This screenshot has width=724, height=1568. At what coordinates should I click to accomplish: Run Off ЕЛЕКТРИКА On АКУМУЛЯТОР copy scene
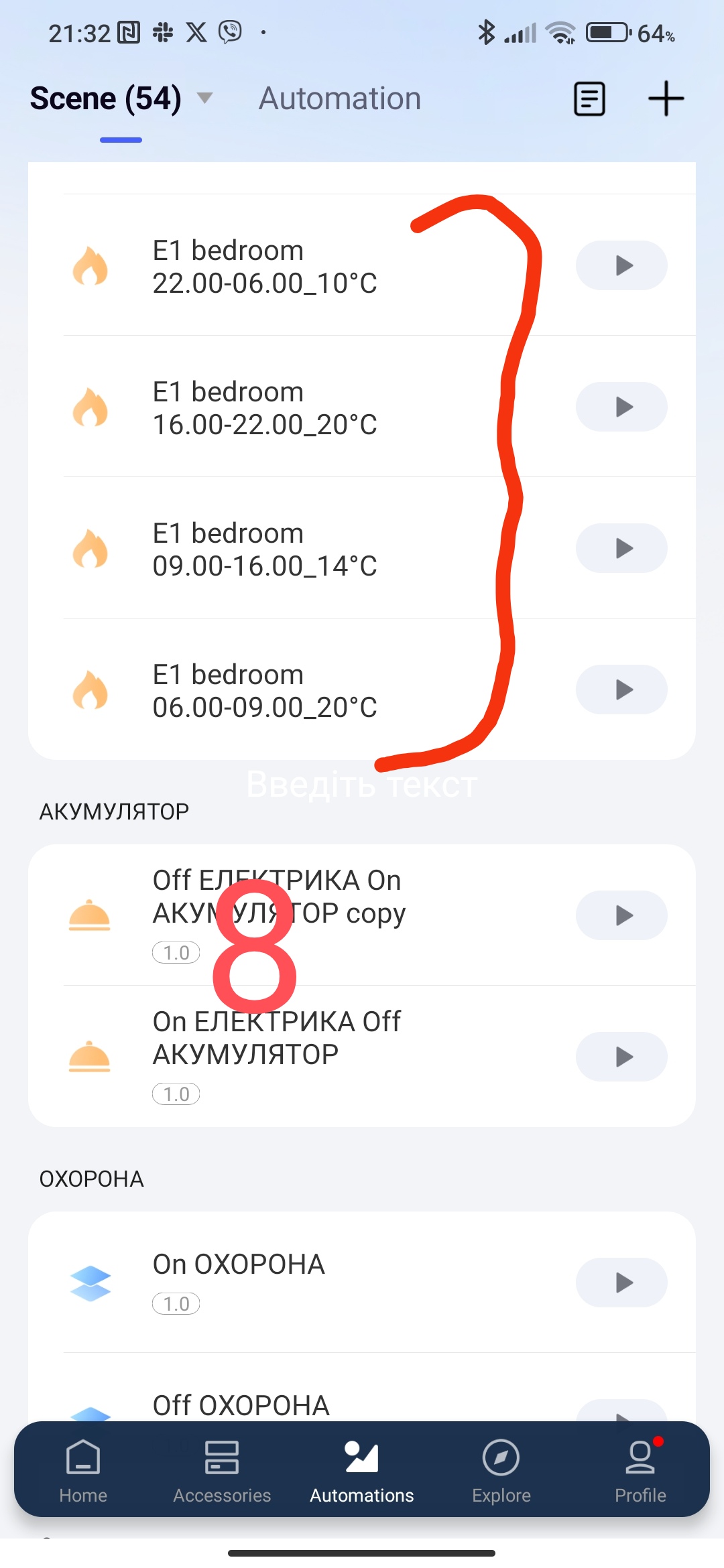tap(621, 916)
